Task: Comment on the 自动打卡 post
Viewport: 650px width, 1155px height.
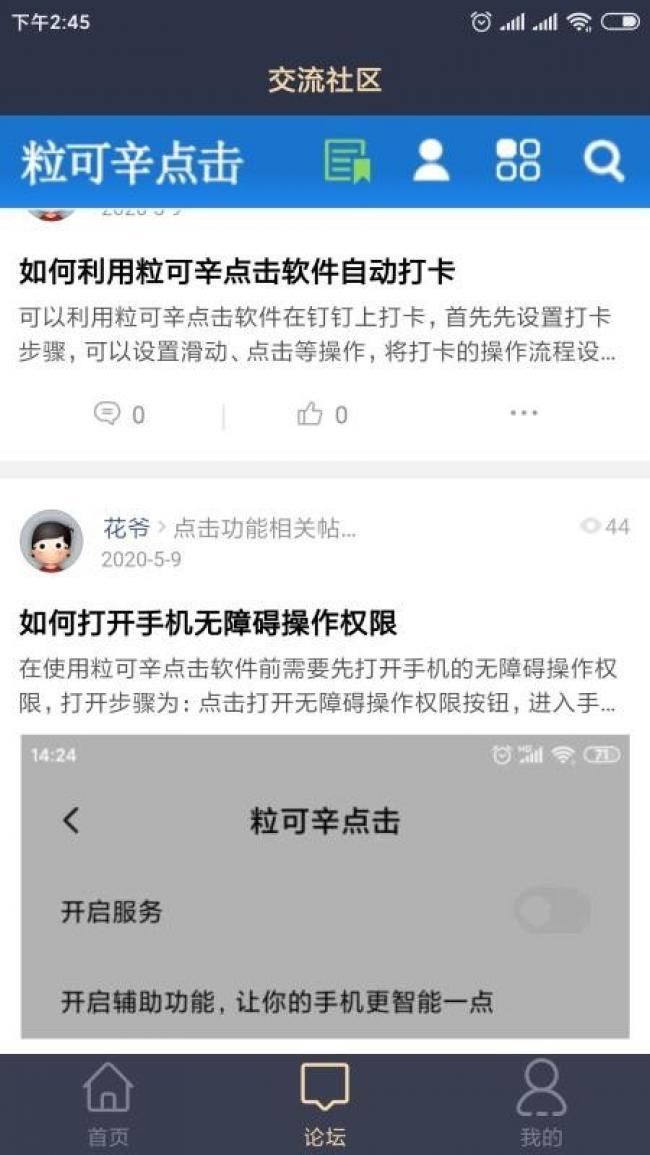Action: coord(118,414)
